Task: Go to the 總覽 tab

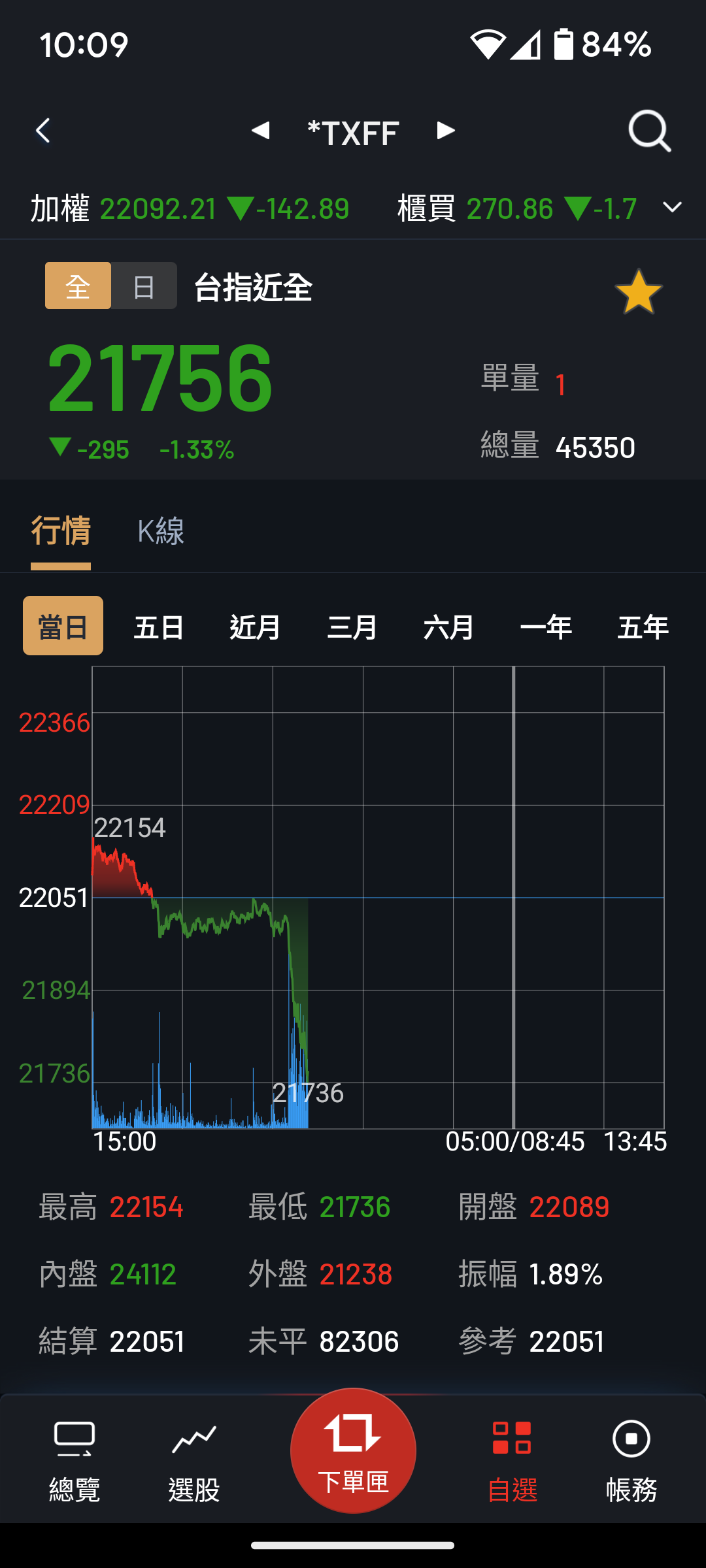Action: click(75, 1461)
